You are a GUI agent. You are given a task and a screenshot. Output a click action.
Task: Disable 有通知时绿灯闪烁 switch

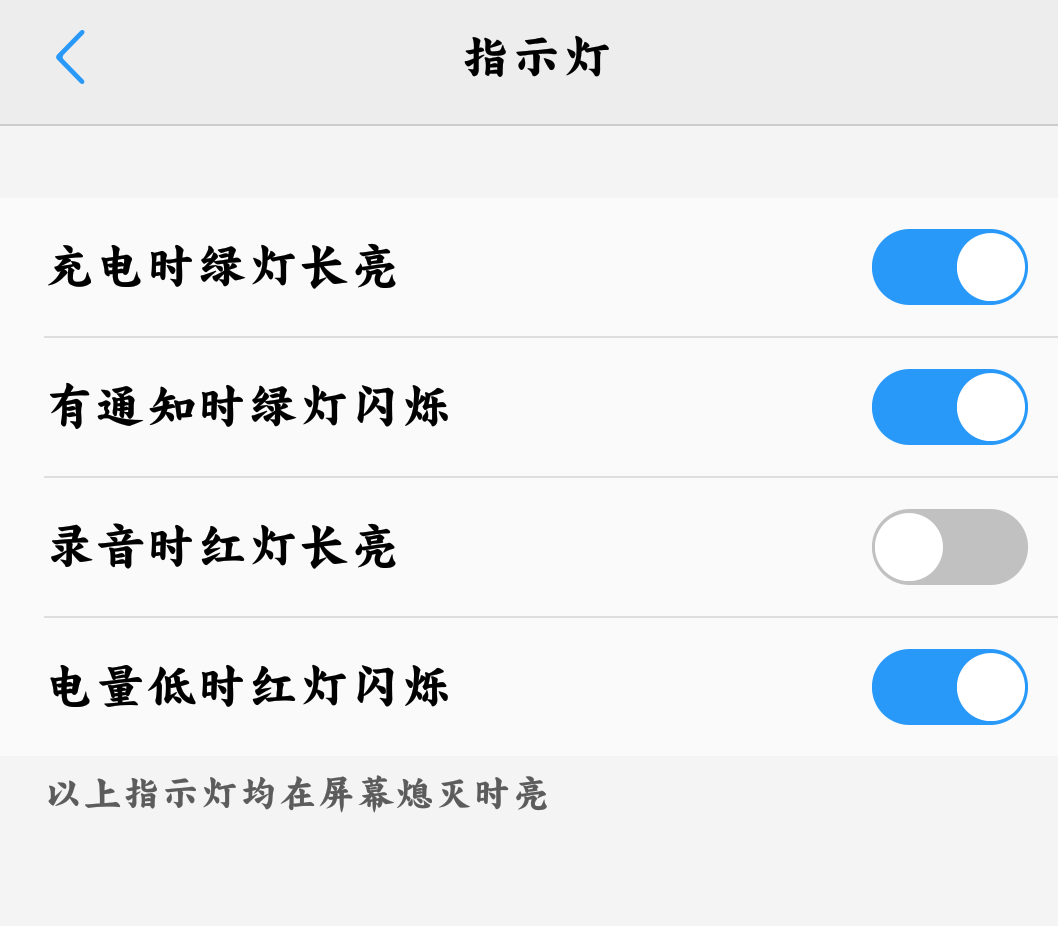click(x=949, y=407)
